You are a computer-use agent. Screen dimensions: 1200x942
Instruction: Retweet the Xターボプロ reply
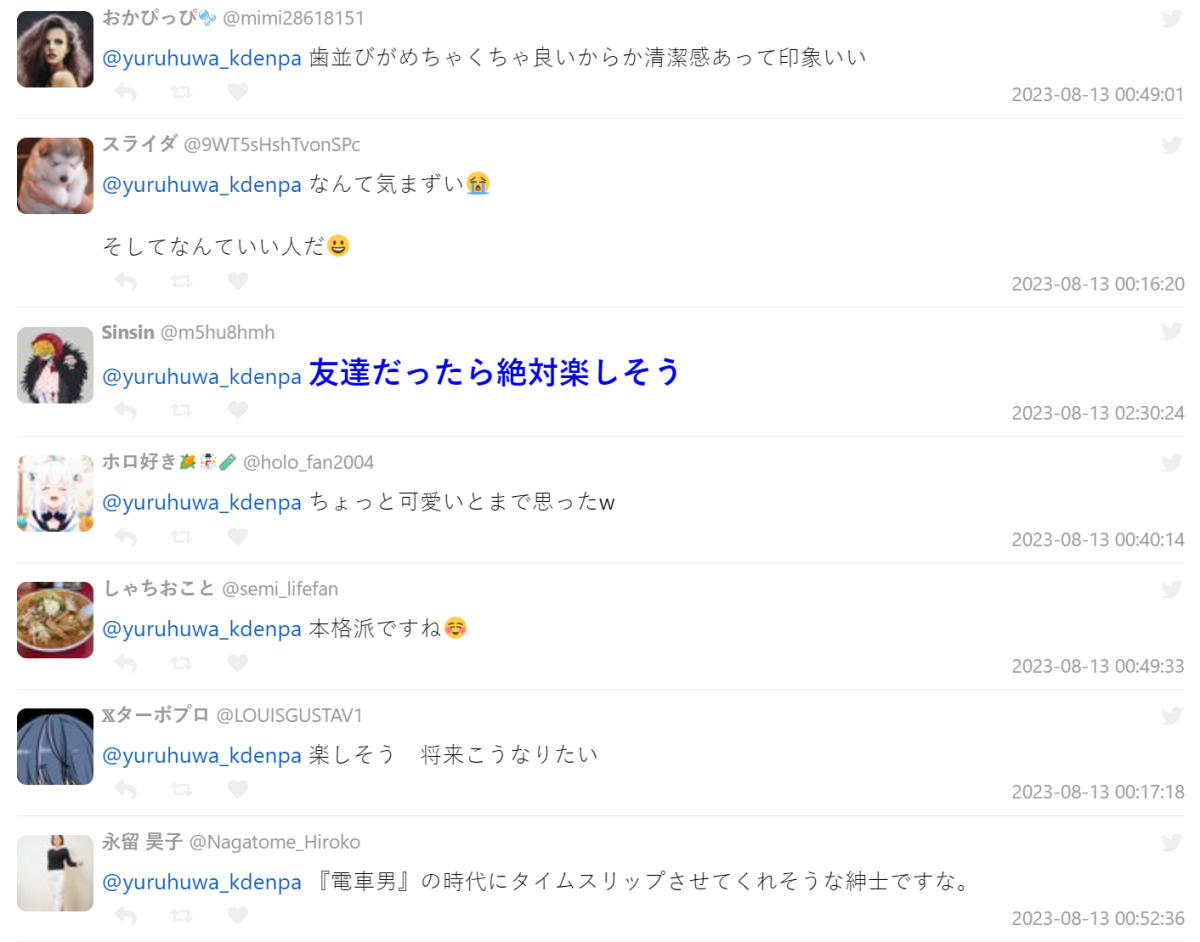click(181, 790)
